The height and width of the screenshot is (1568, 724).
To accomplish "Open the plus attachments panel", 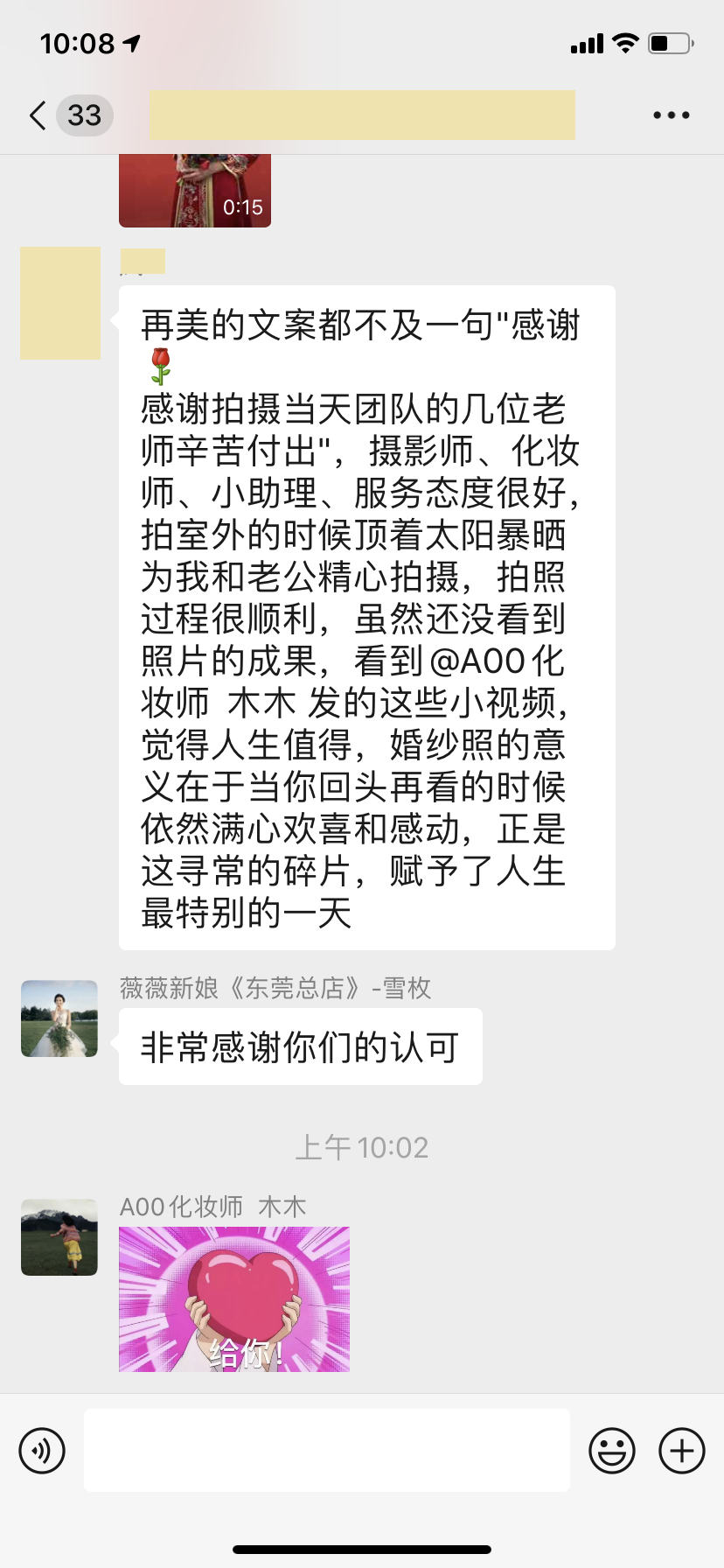I will [682, 1451].
